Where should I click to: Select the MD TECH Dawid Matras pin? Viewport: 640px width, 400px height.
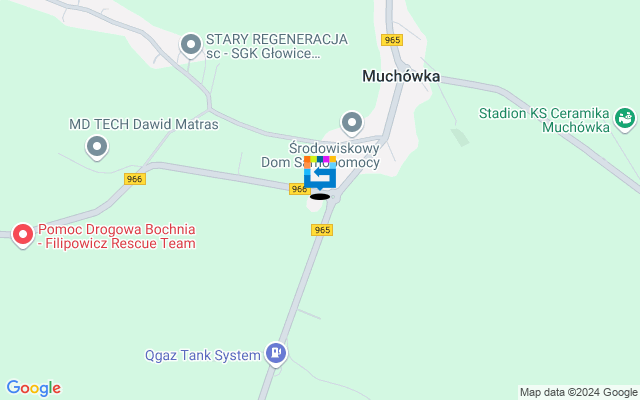[97, 148]
